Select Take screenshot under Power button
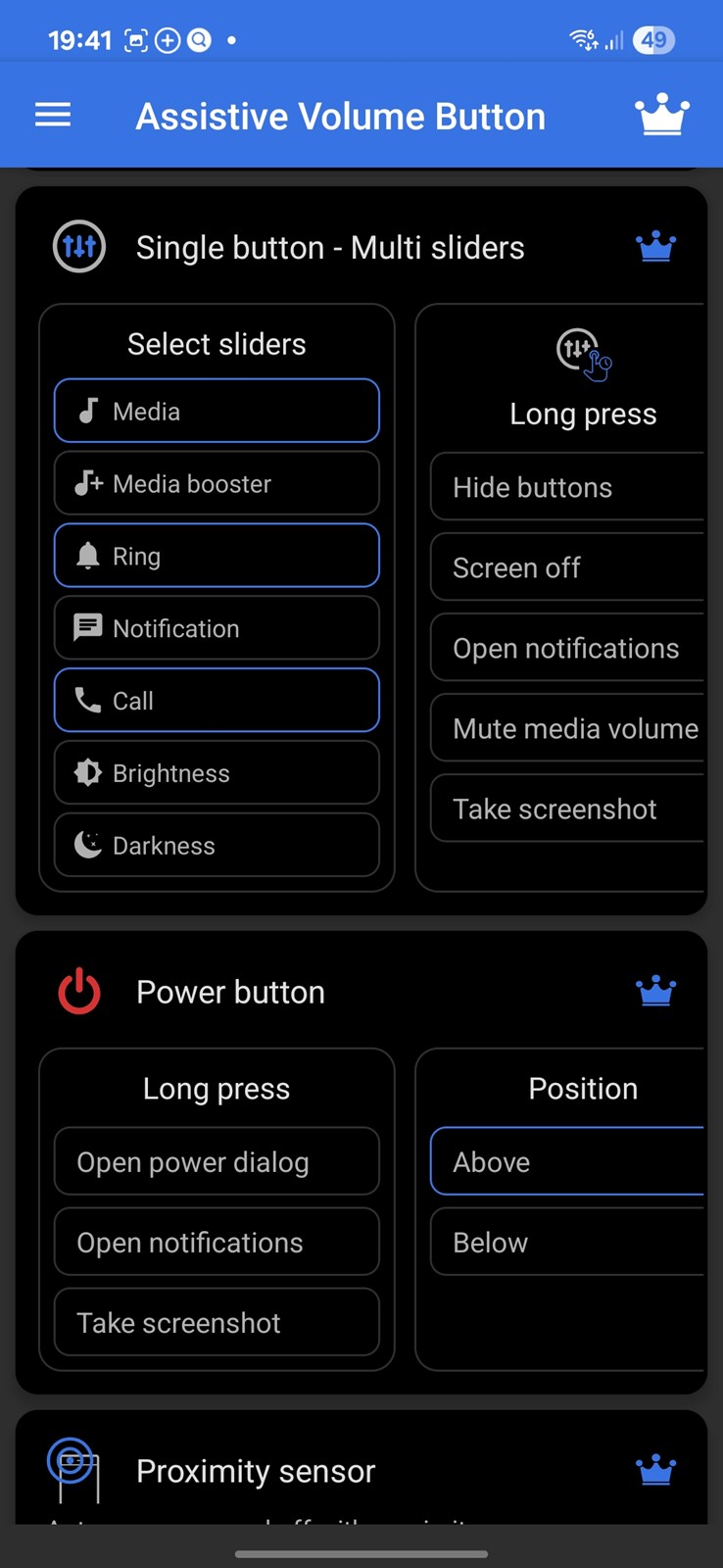The width and height of the screenshot is (723, 1568). (x=217, y=1323)
